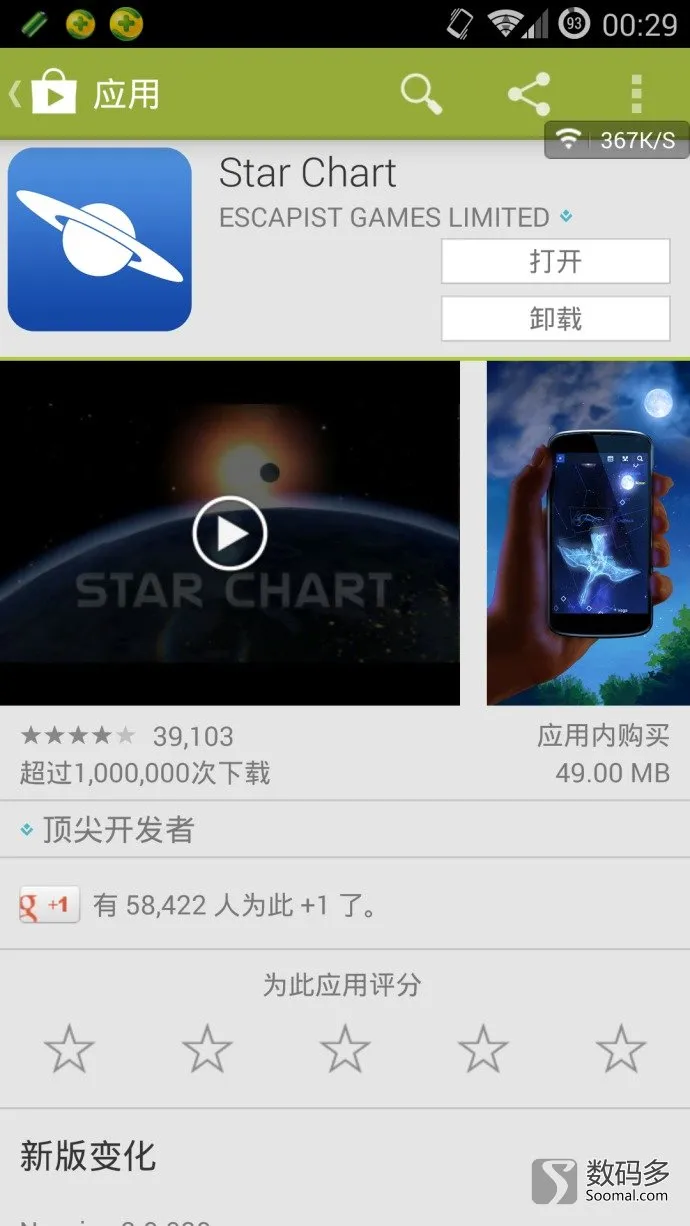Rate the app four stars
This screenshot has height=1226, width=690.
[483, 1048]
